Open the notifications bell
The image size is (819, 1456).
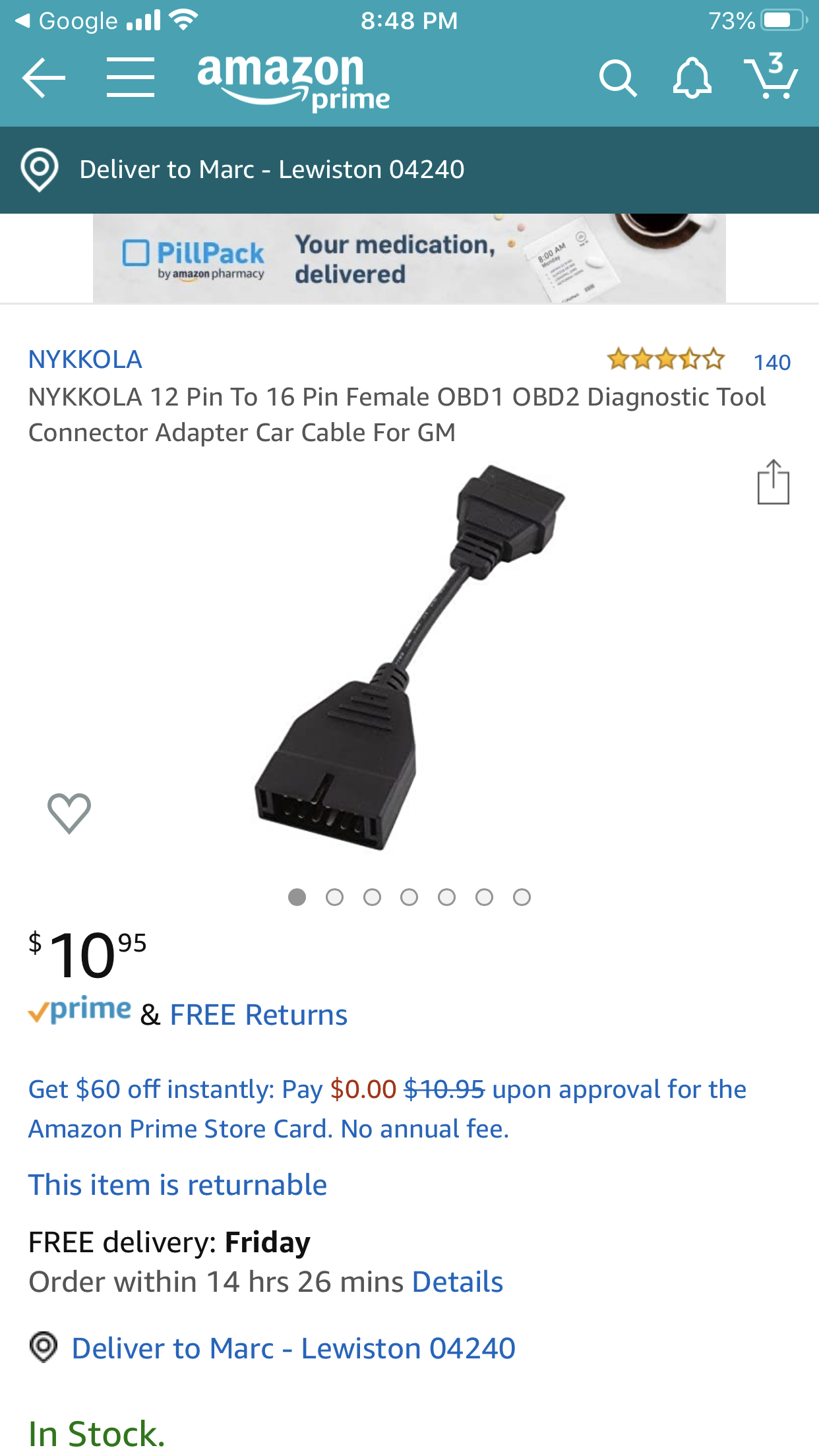[692, 78]
